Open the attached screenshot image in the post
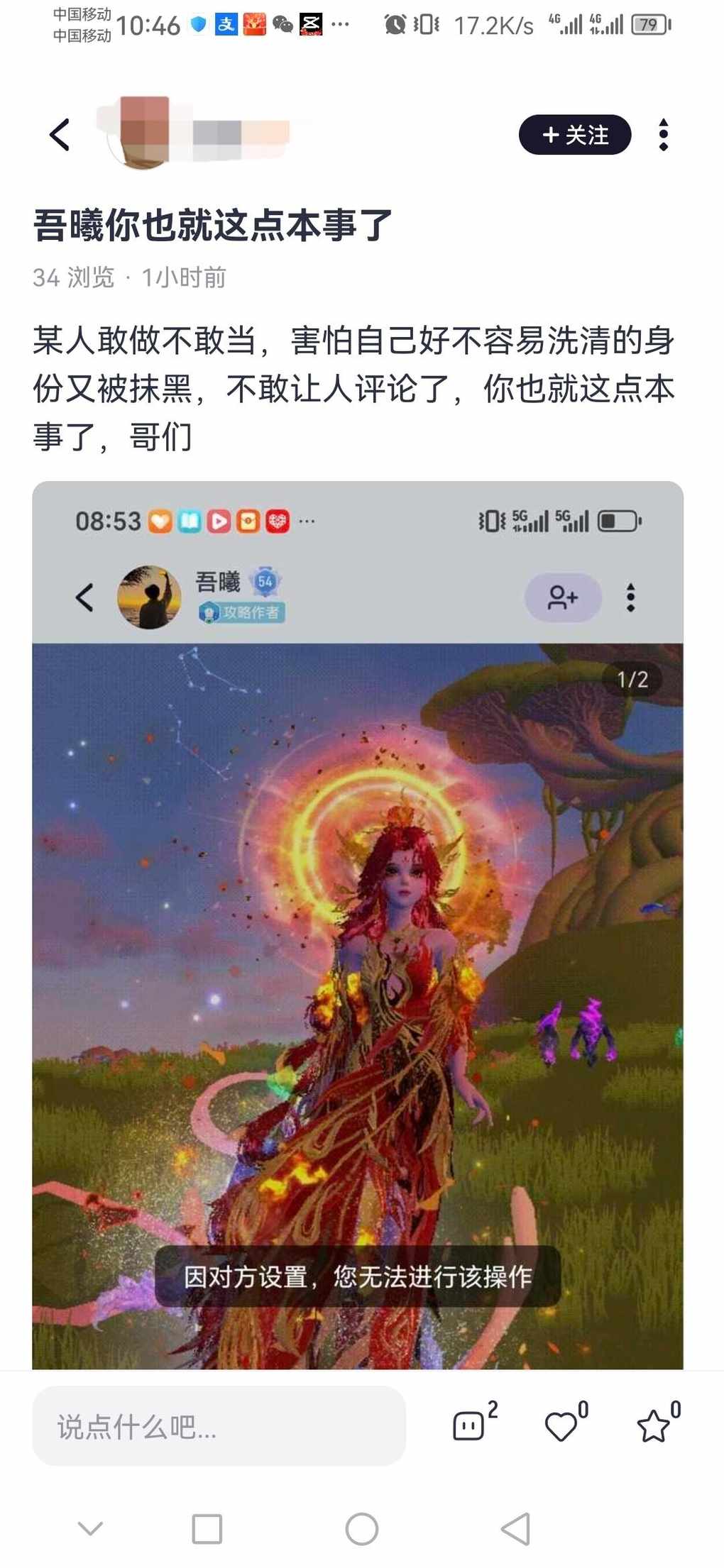The width and height of the screenshot is (724, 1568). (x=358, y=922)
